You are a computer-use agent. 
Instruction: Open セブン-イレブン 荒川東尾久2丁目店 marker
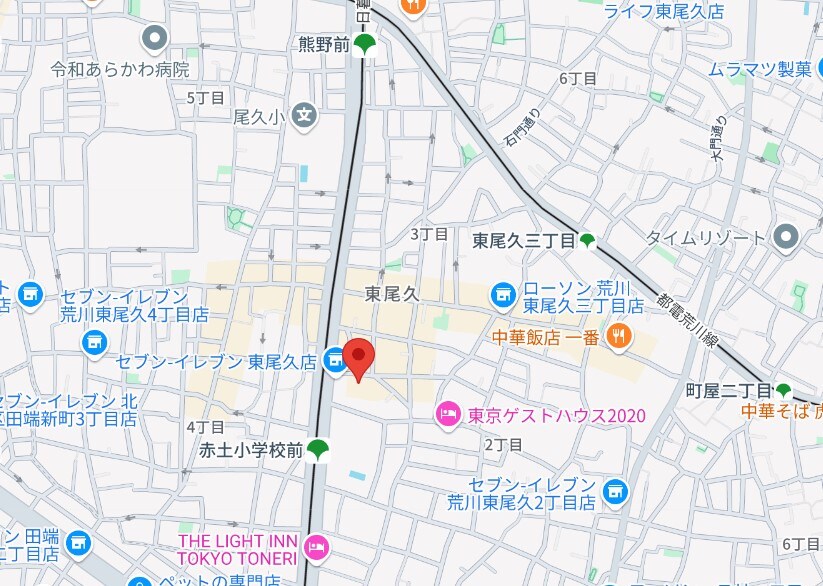point(615,490)
